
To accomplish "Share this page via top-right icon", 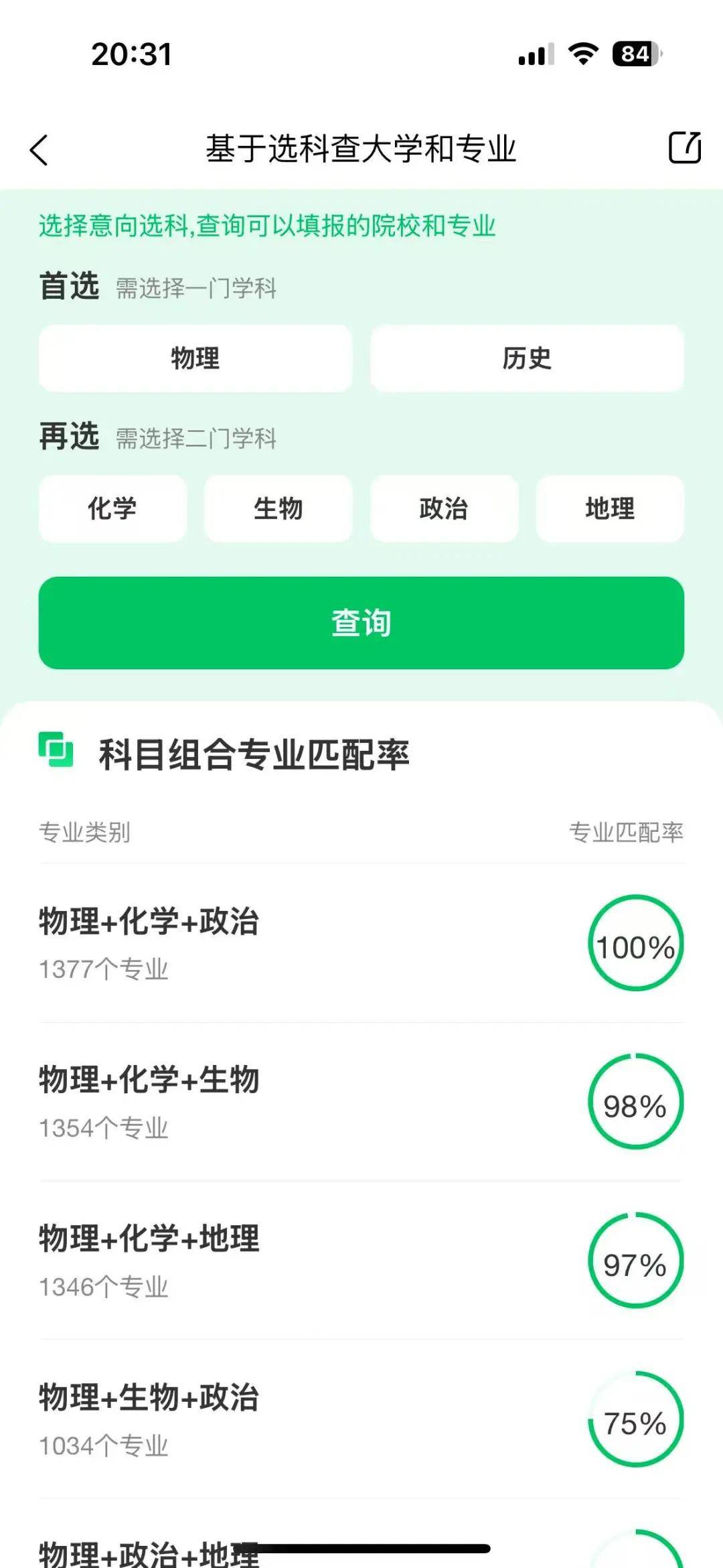I will pyautogui.click(x=684, y=148).
